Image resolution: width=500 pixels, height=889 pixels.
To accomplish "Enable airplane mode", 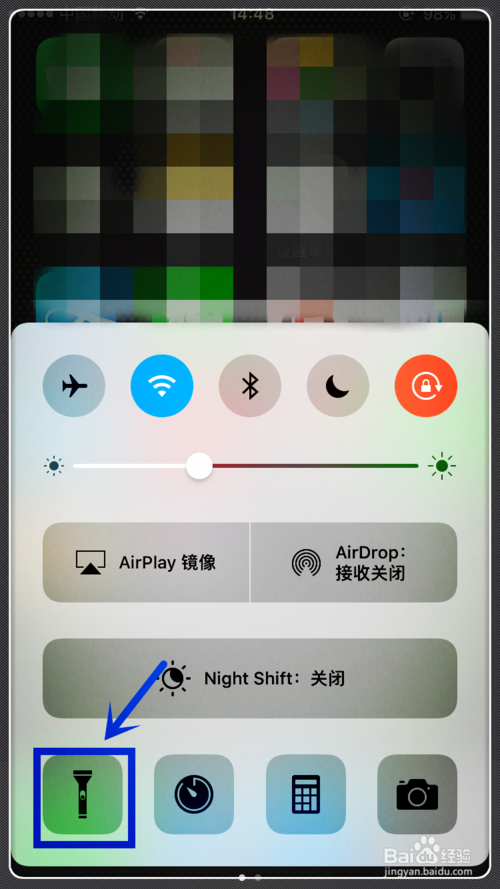I will (x=74, y=386).
